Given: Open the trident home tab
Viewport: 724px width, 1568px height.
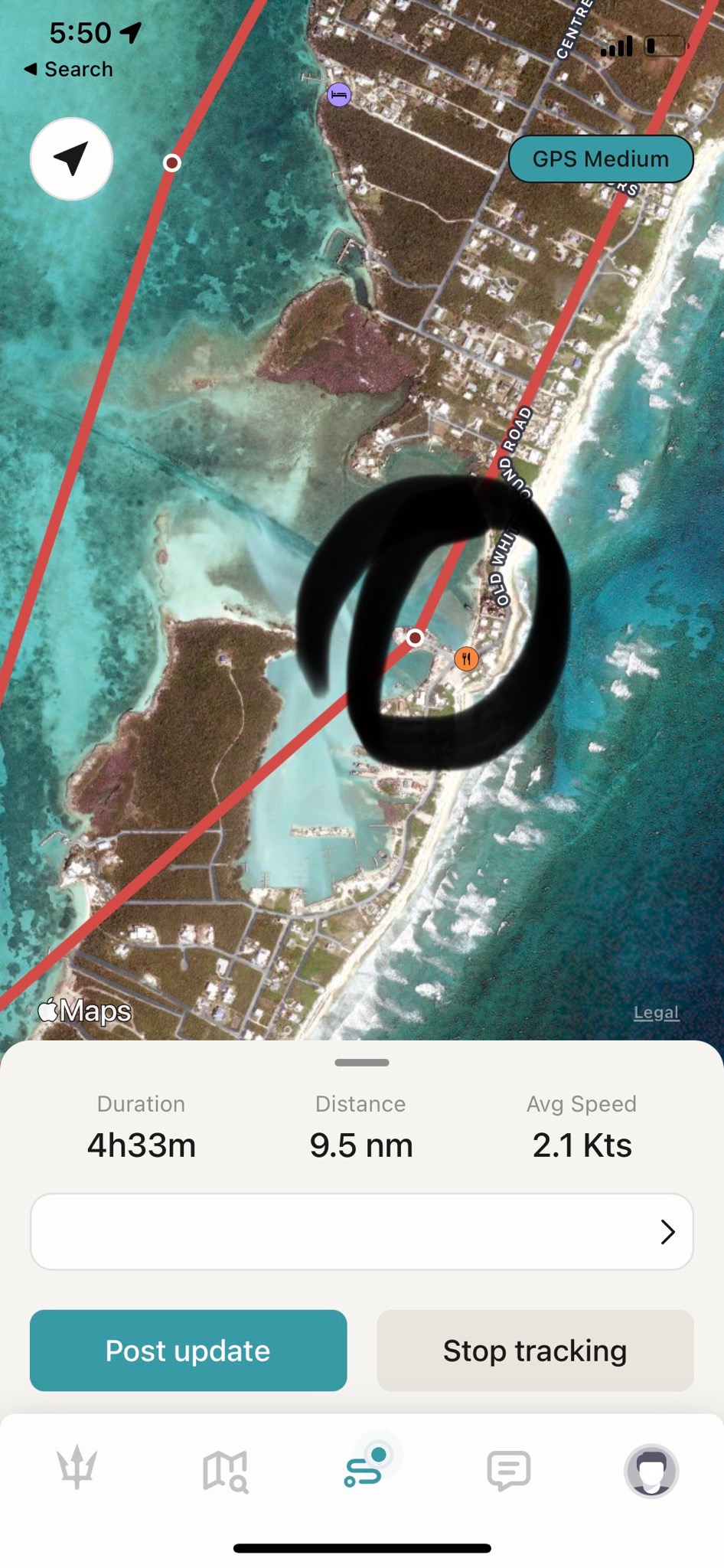Looking at the screenshot, I should click(77, 1468).
